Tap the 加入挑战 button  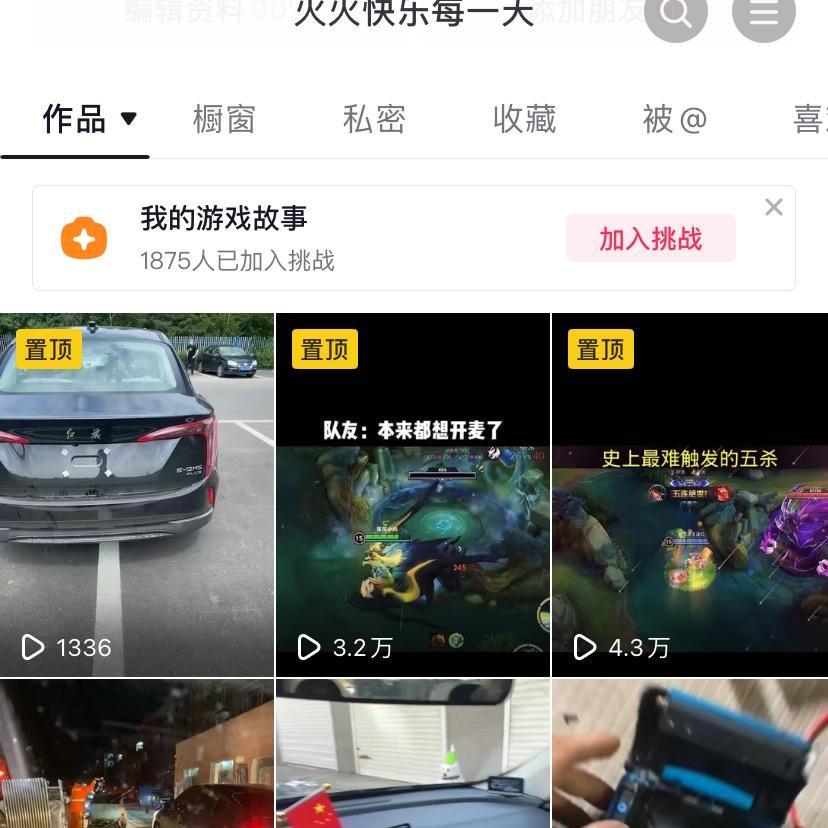point(650,239)
